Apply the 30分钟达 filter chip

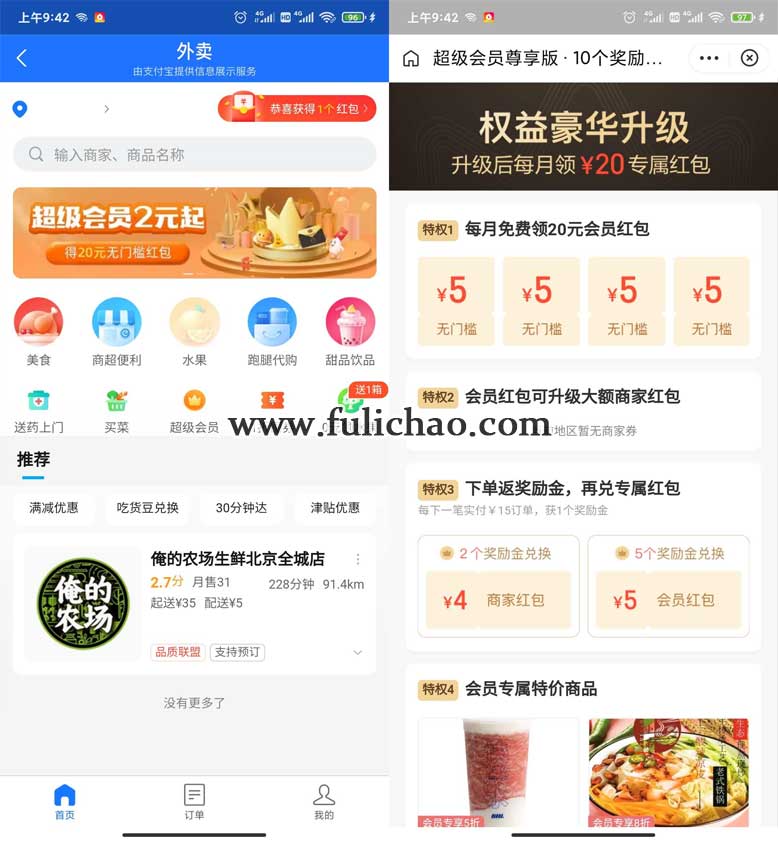point(241,508)
